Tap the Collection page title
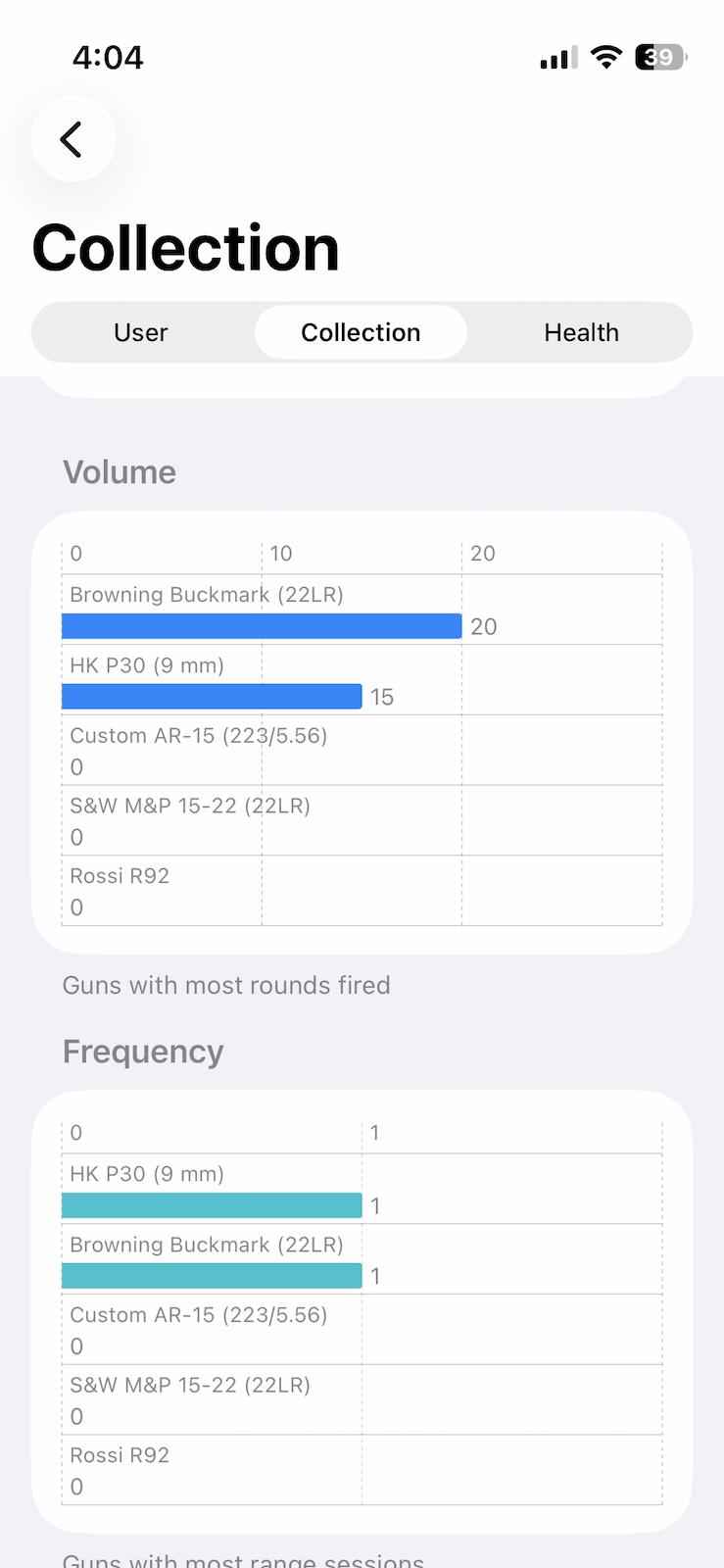The width and height of the screenshot is (724, 1568). coord(186,248)
